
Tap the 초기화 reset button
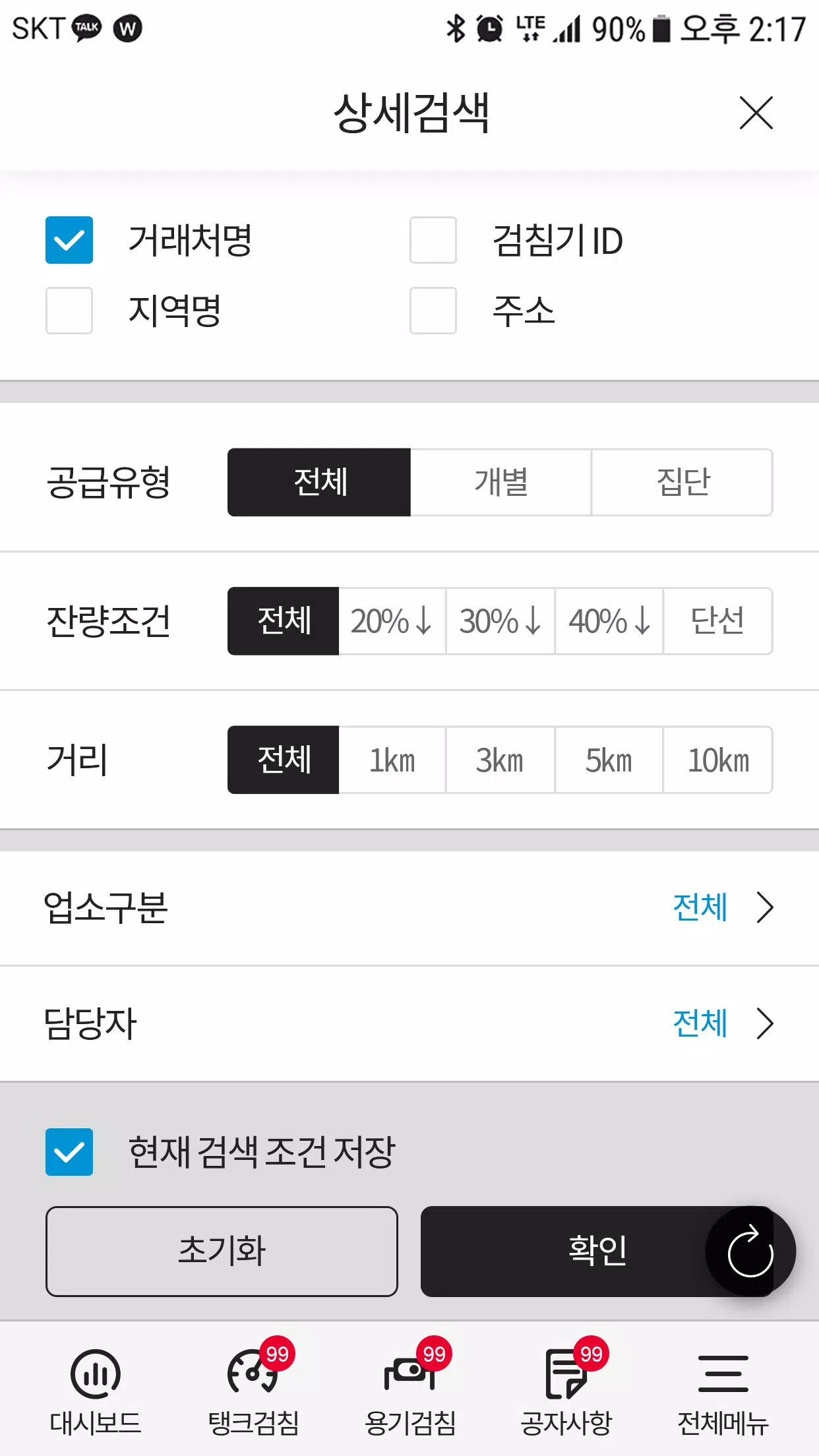tap(222, 1251)
